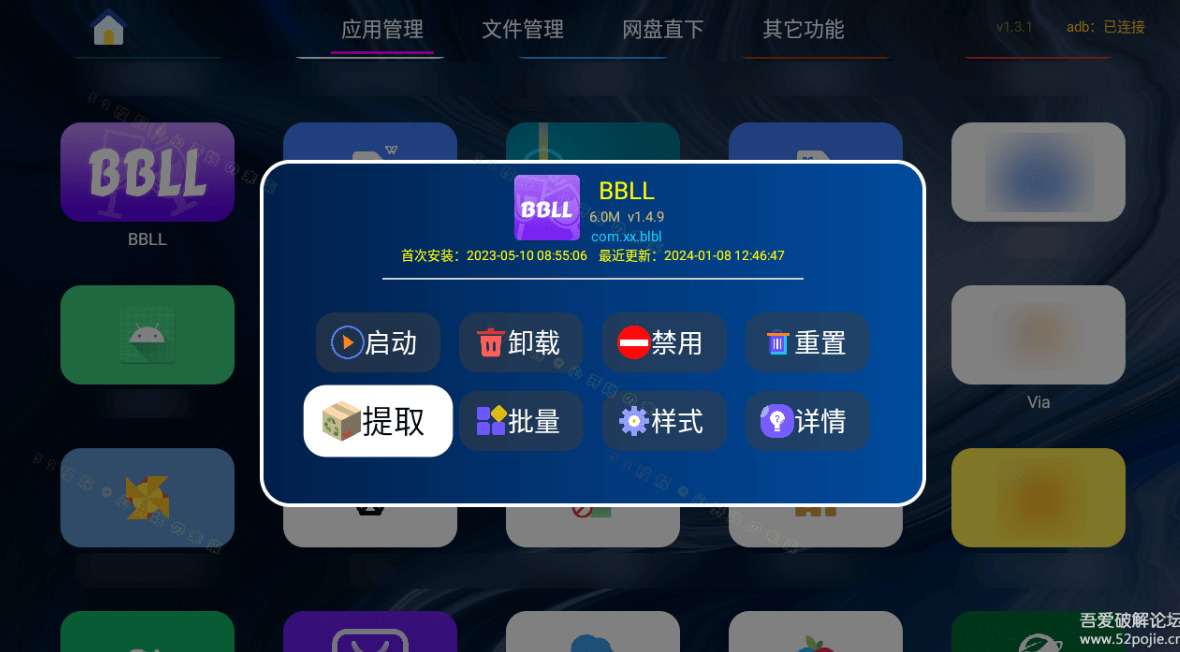Open the 其它功能 tab
Viewport: 1180px width, 652px height.
[x=803, y=30]
